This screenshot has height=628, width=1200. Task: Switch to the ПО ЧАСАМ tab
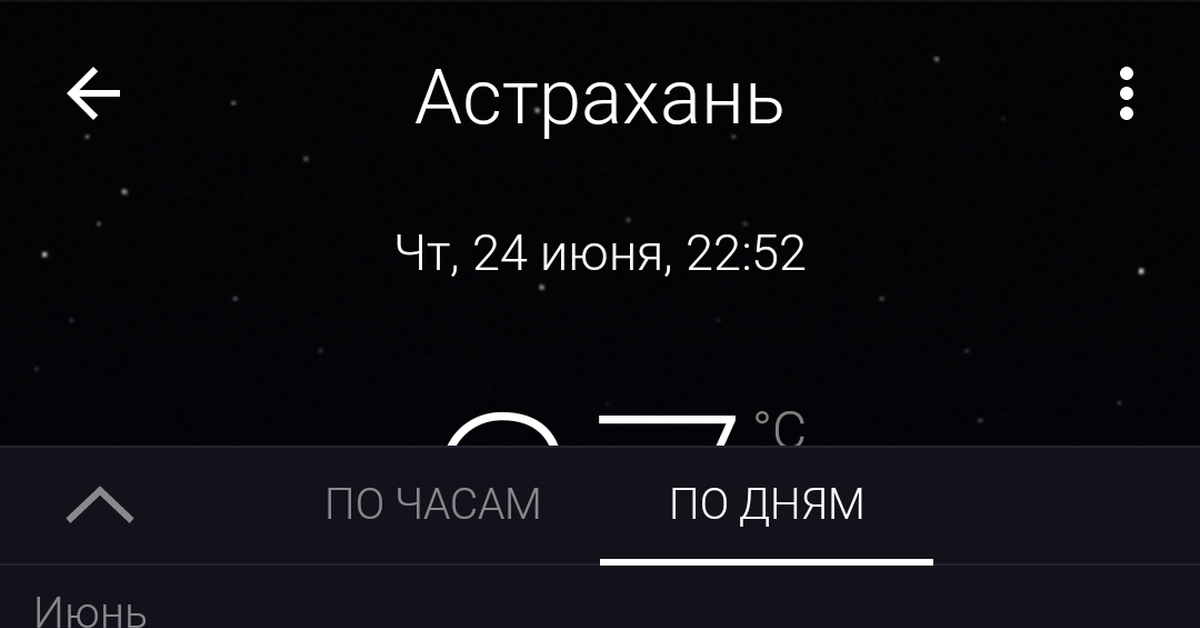click(433, 504)
